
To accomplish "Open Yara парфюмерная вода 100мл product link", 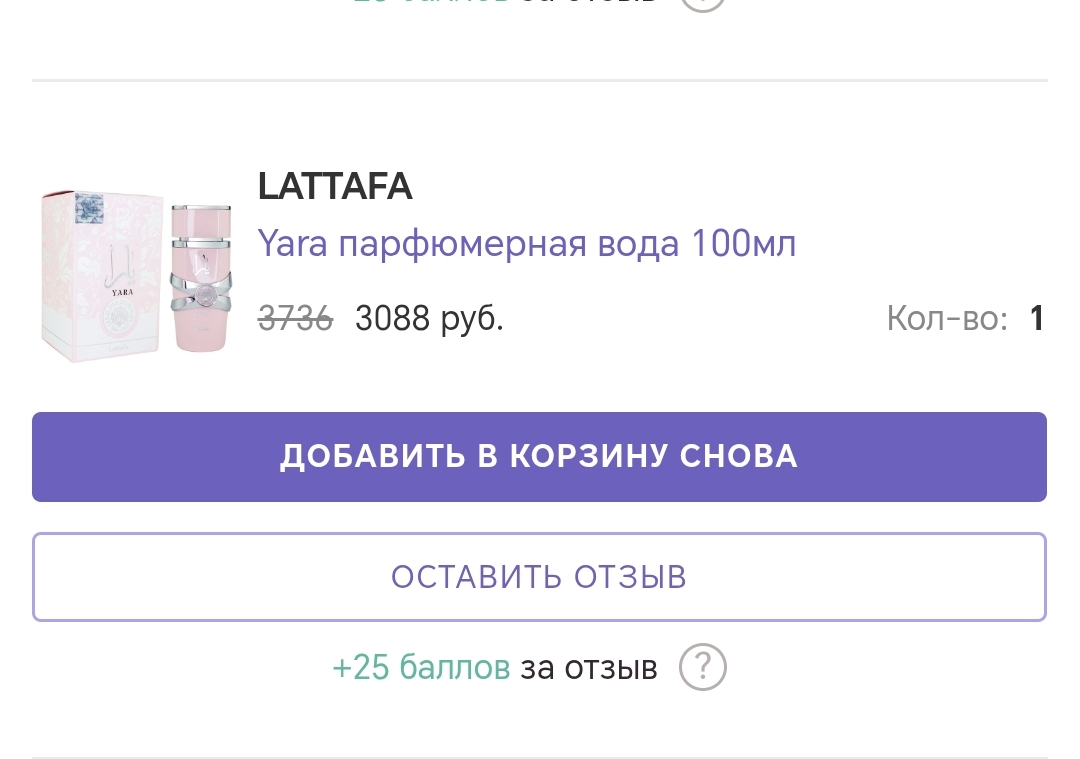I will (527, 244).
